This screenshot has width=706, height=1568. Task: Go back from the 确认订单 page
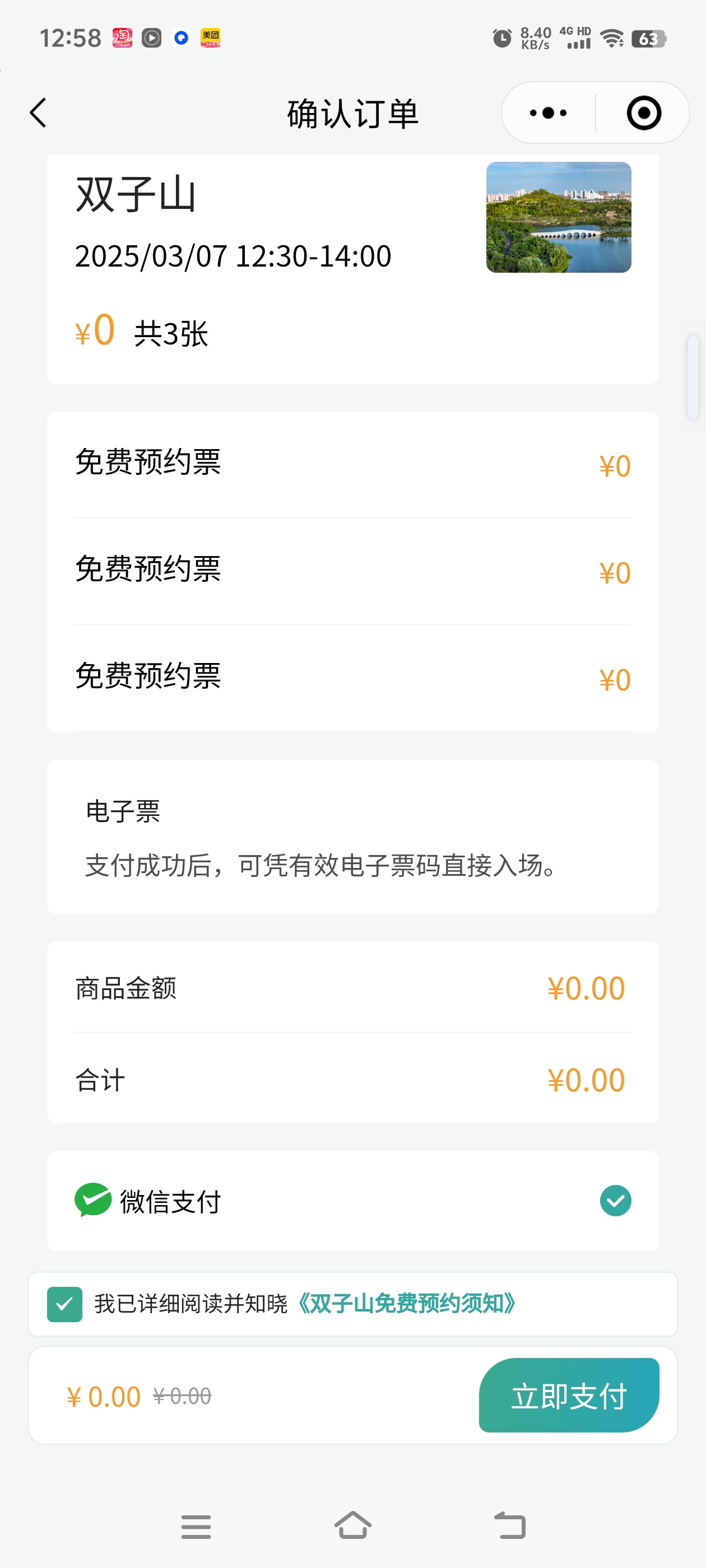pos(38,113)
